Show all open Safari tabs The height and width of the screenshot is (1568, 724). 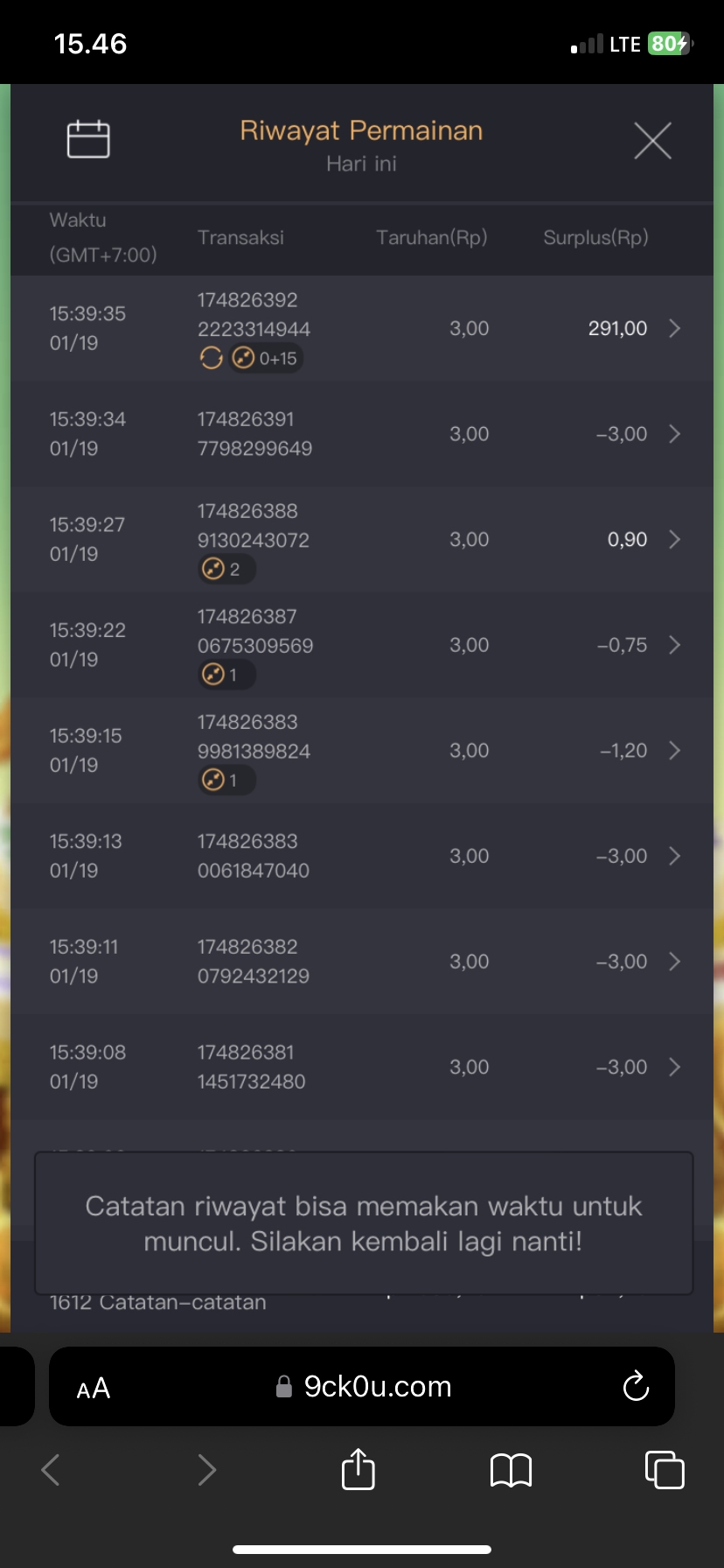tap(665, 1470)
